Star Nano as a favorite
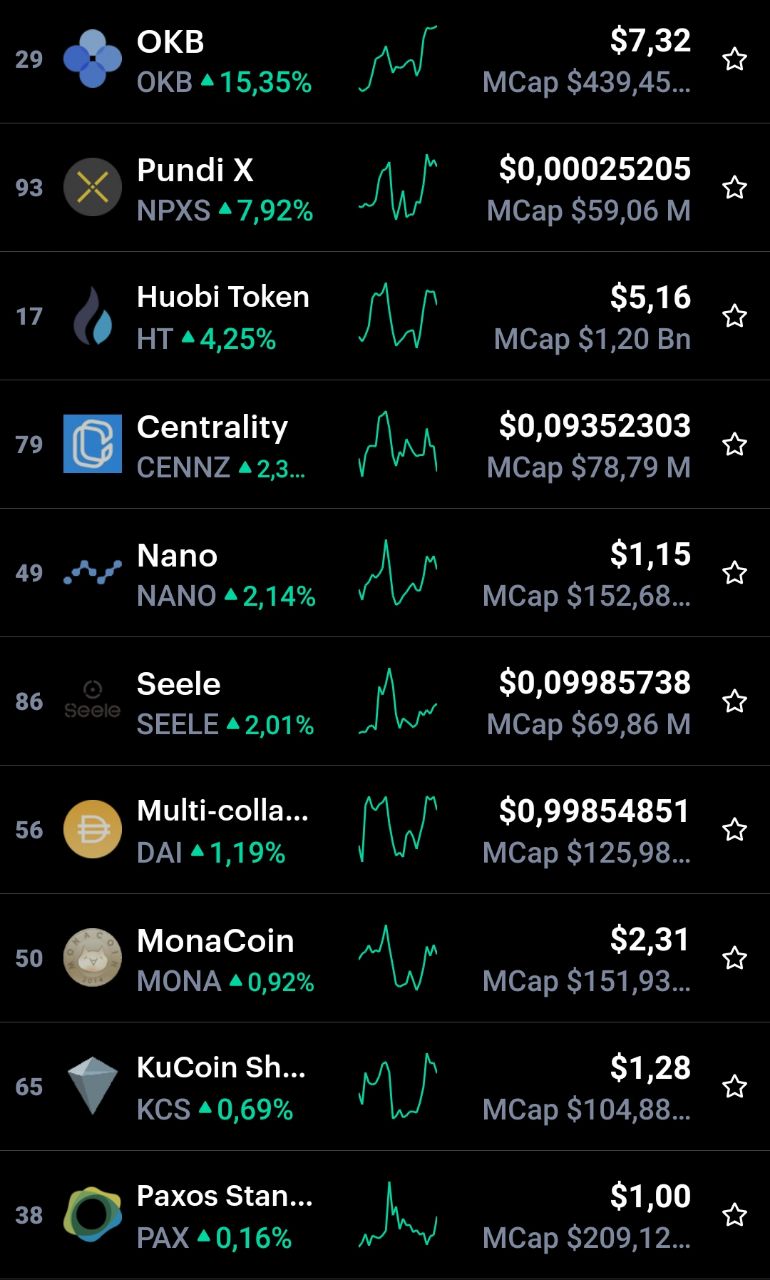770x1280 pixels. pos(735,573)
